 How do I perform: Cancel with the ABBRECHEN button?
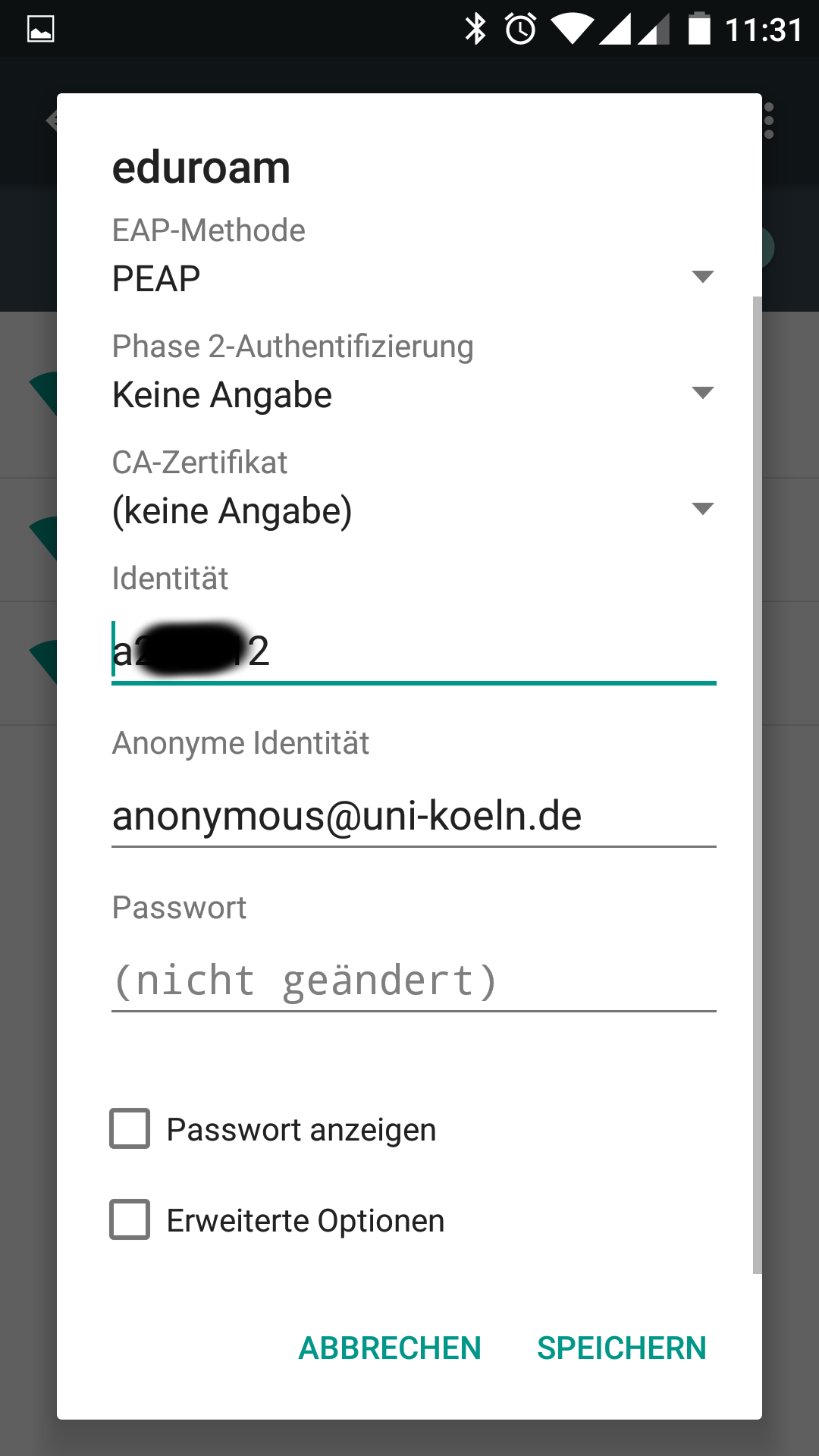click(390, 1348)
